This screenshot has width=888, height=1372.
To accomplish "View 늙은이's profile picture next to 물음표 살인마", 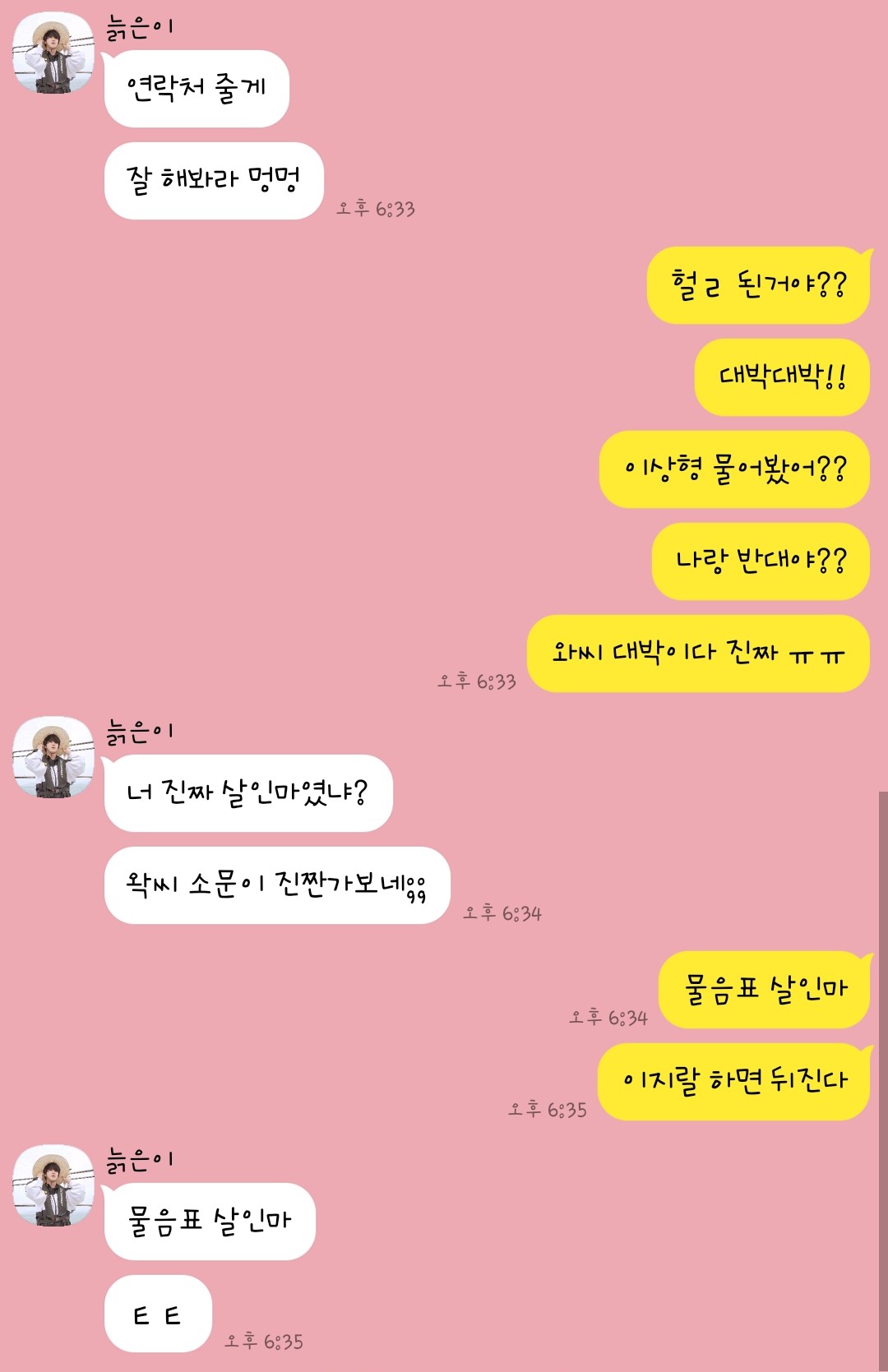I will 53,1185.
